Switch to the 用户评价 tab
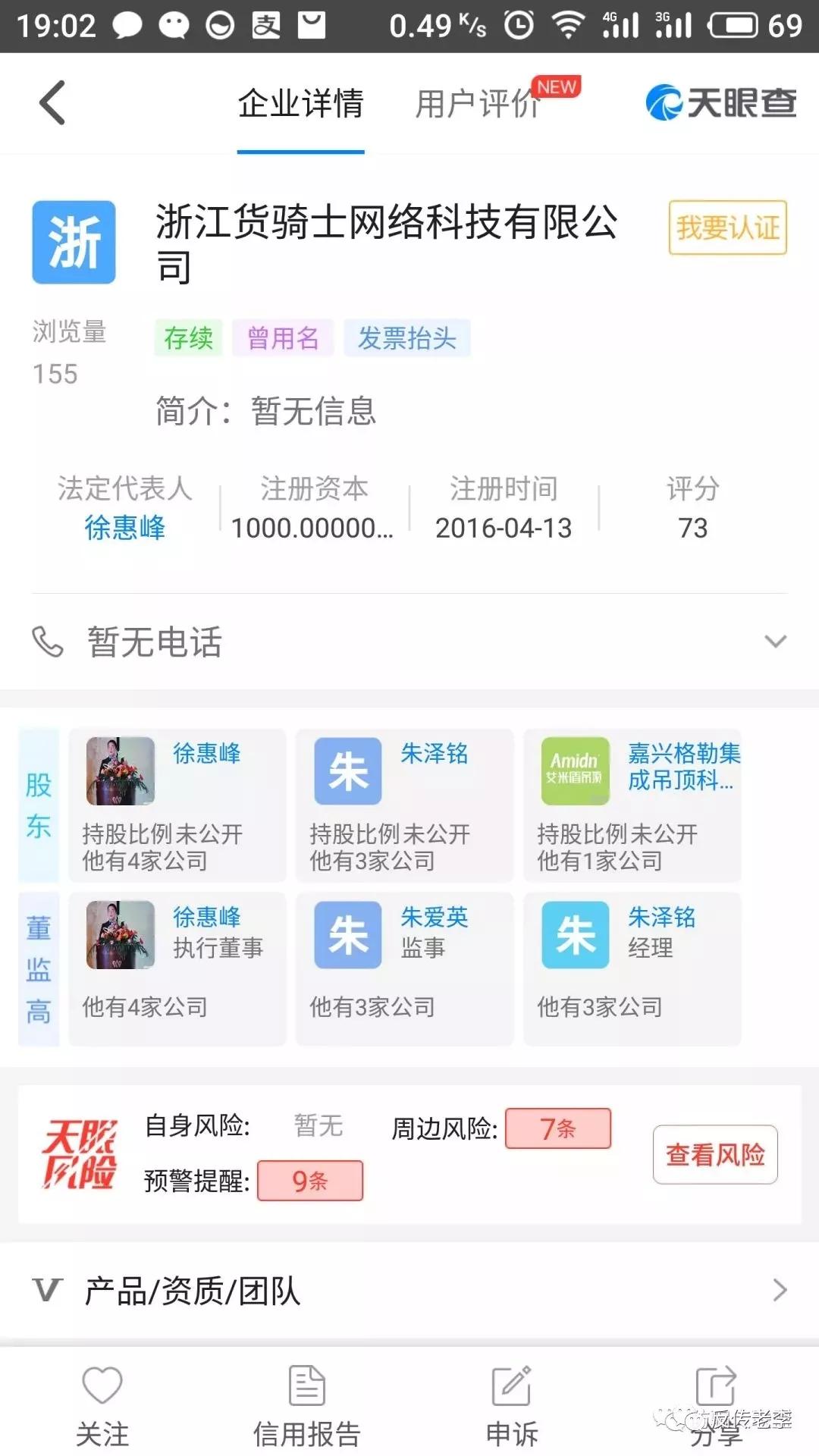This screenshot has height=1456, width=819. [478, 104]
